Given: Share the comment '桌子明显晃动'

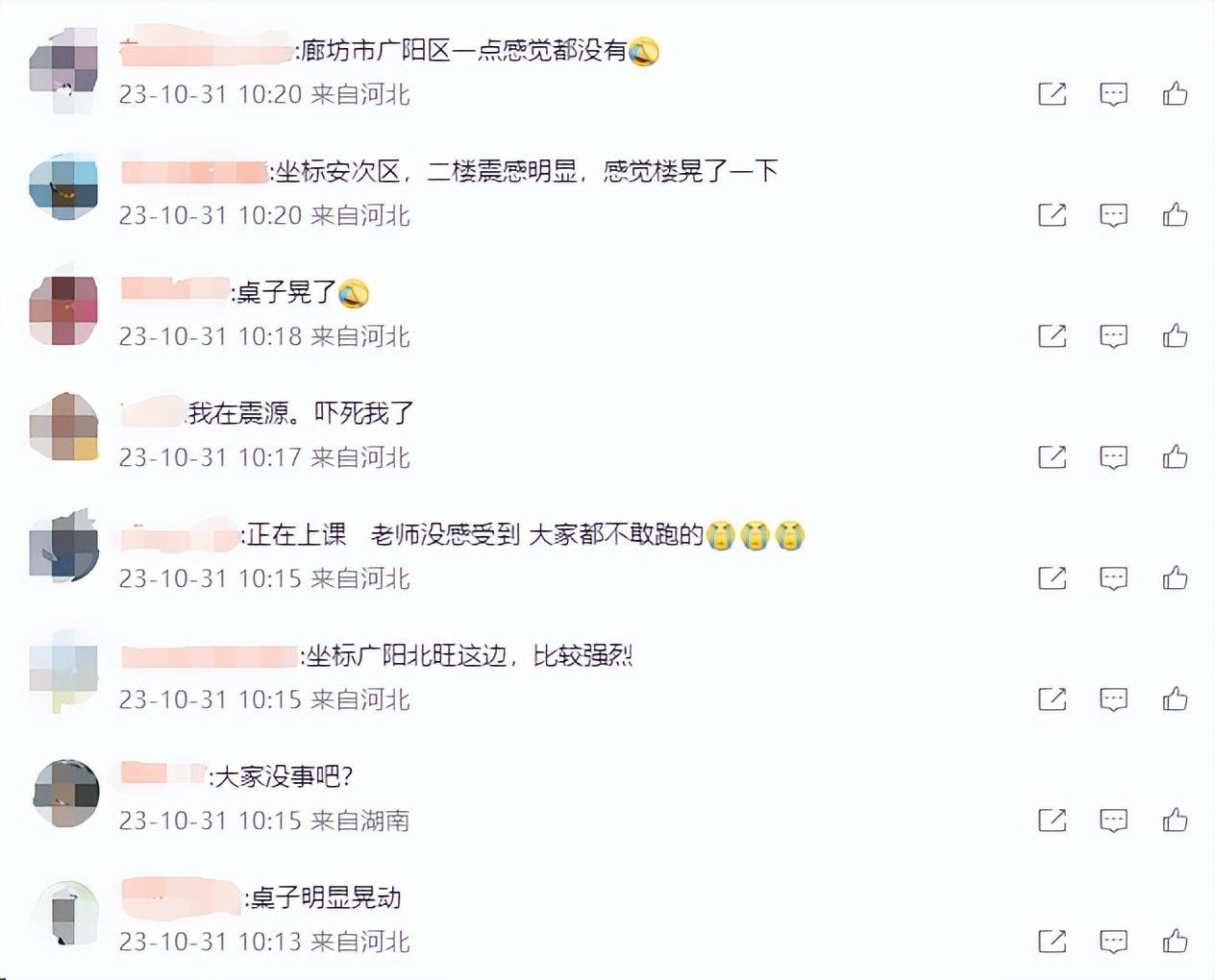Looking at the screenshot, I should pyautogui.click(x=1052, y=942).
